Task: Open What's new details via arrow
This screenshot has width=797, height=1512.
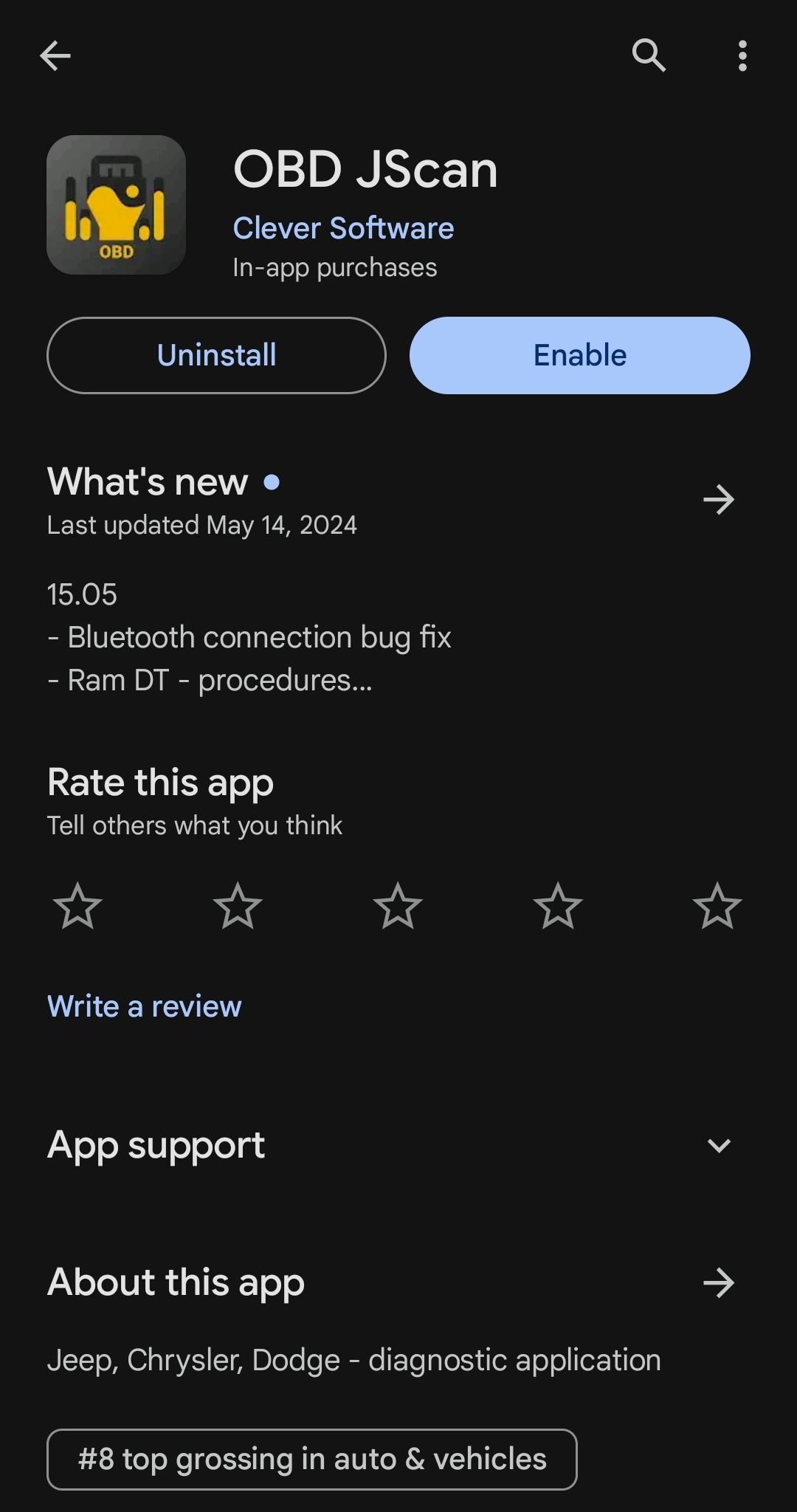Action: [717, 500]
